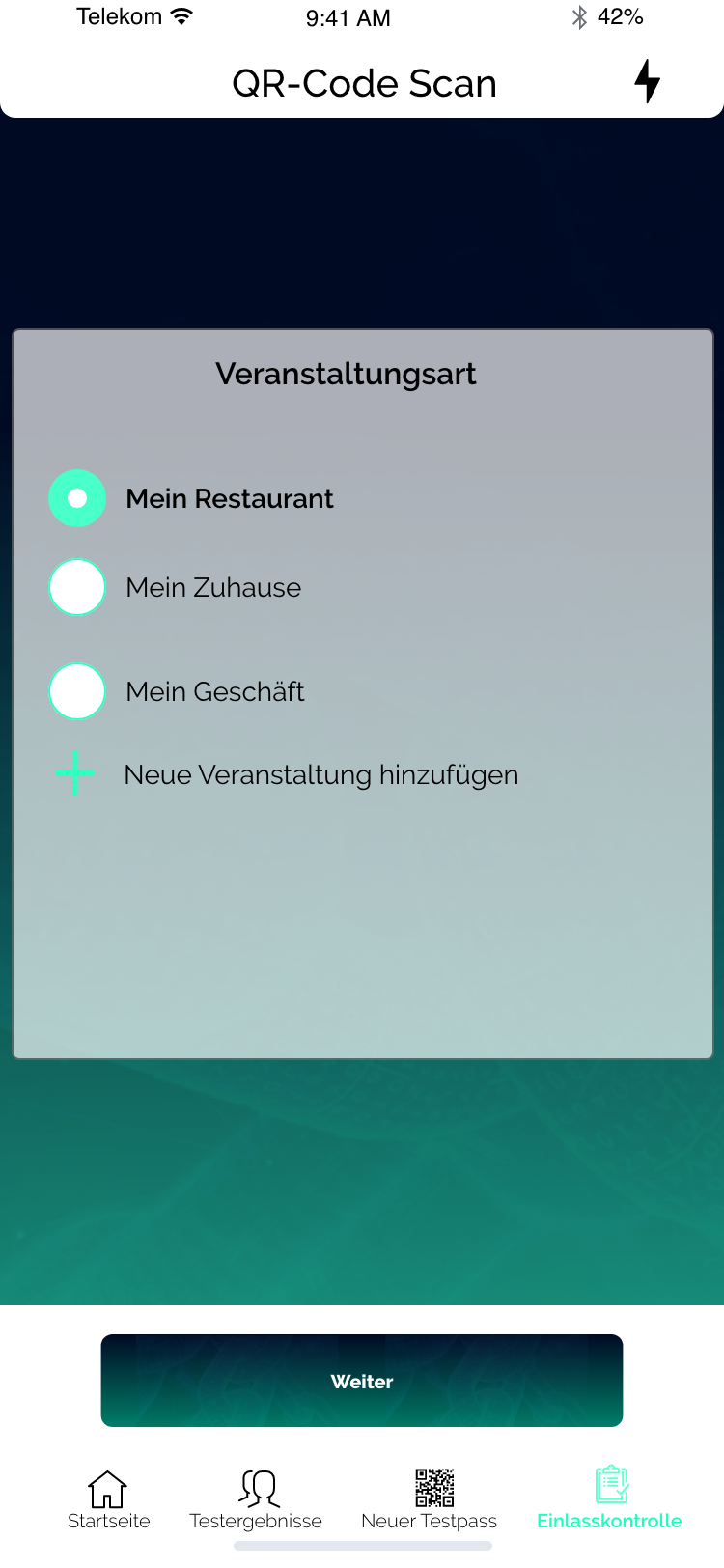Go to the Startseite tab
The width and height of the screenshot is (724, 1568).
(108, 1500)
